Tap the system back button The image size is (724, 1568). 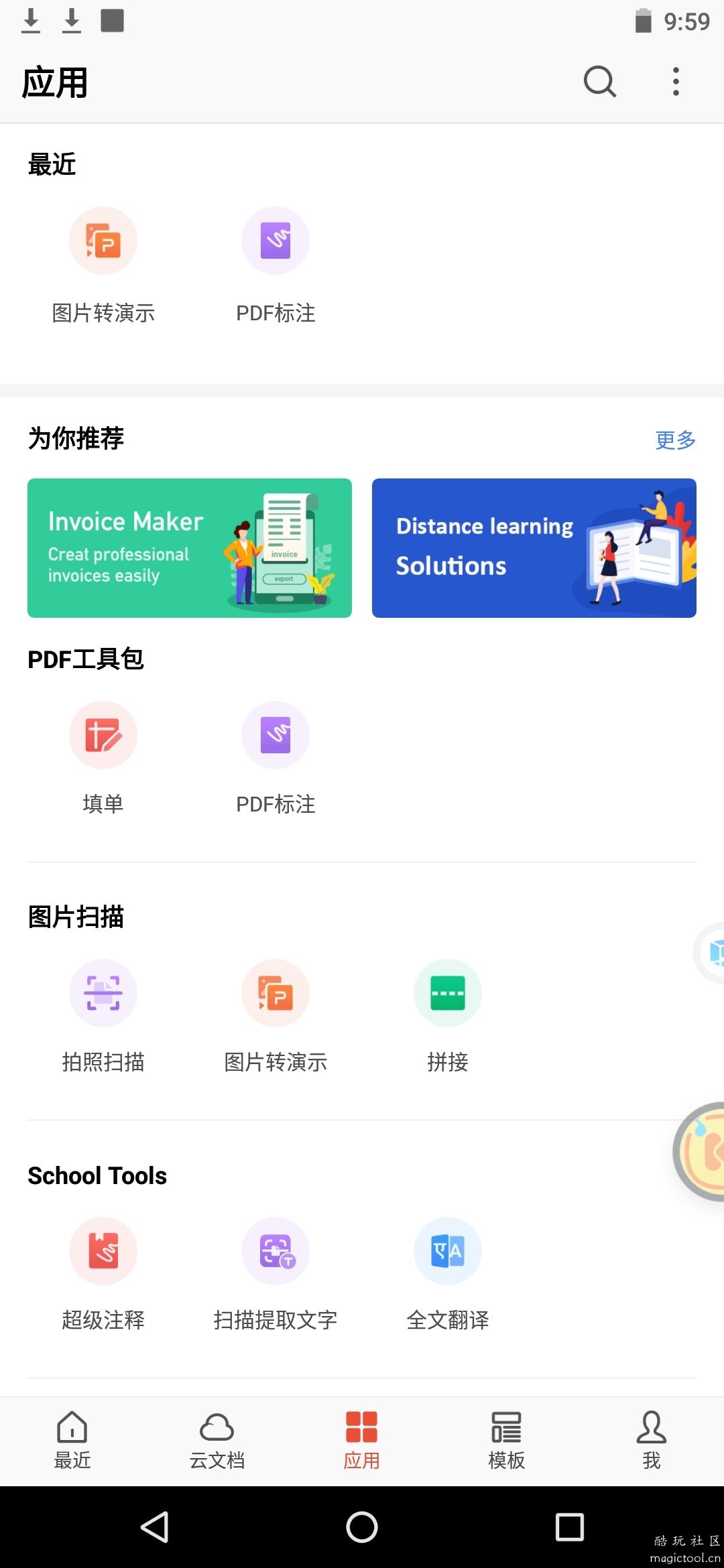(155, 1527)
